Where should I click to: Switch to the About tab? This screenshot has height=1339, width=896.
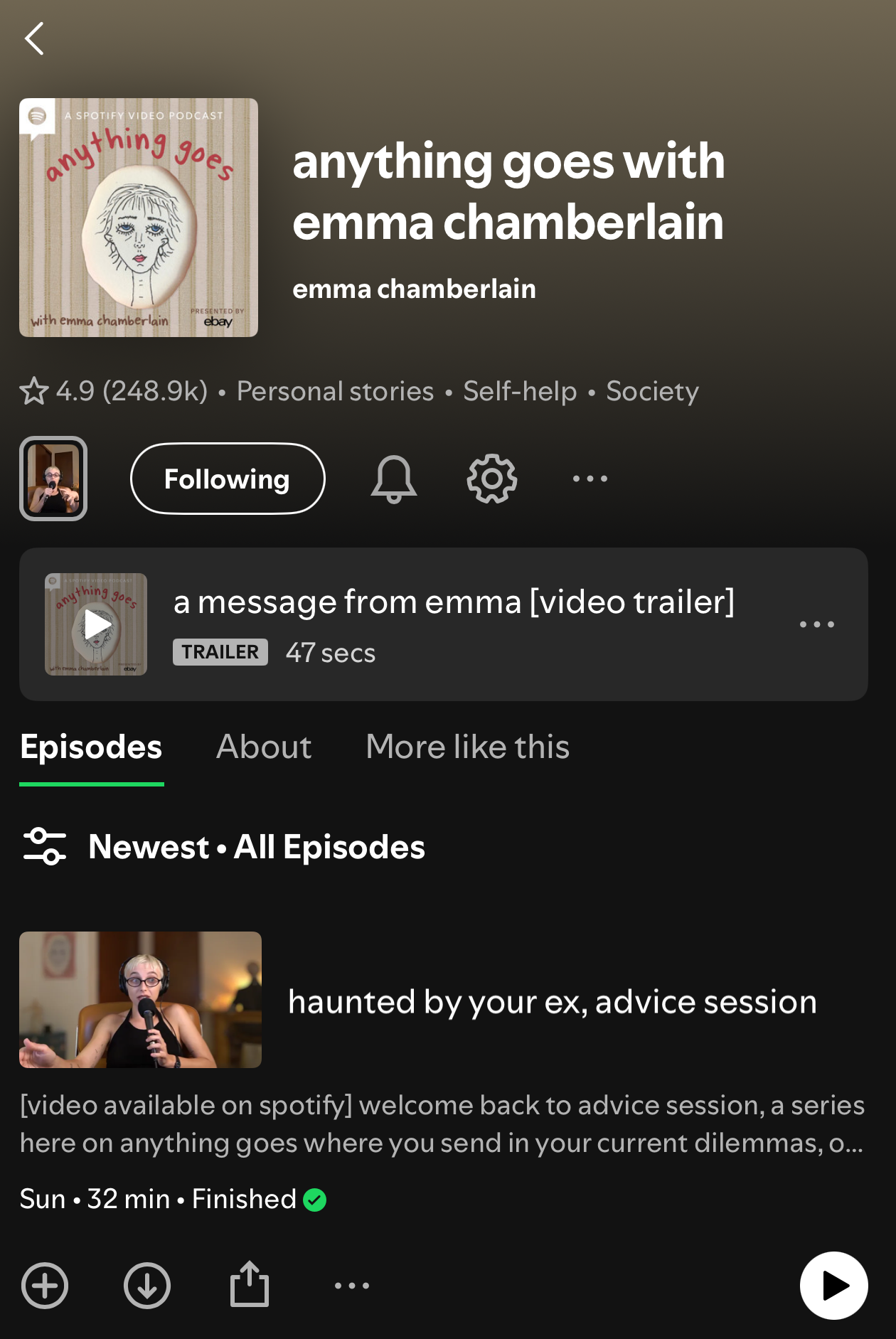(264, 747)
